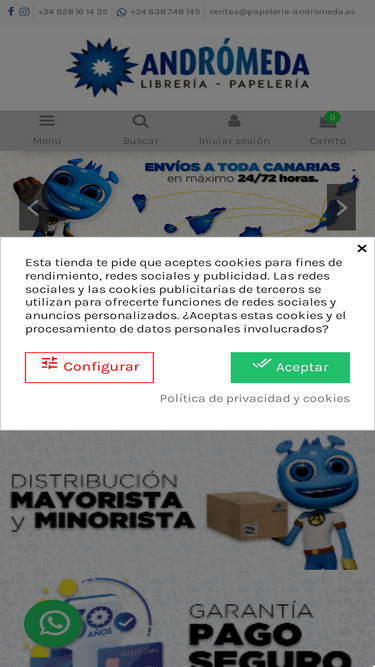
Task: Tap Configurar to set cookie preferences
Action: (89, 367)
